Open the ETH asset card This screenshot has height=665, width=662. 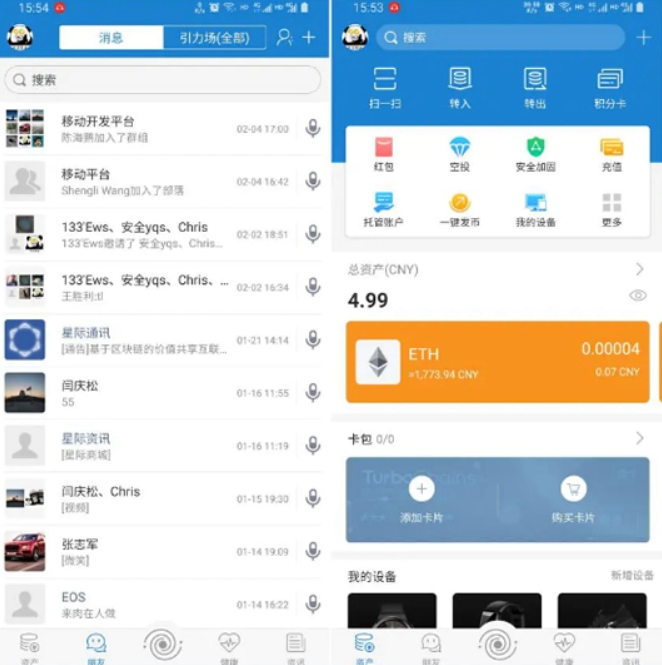point(497,362)
